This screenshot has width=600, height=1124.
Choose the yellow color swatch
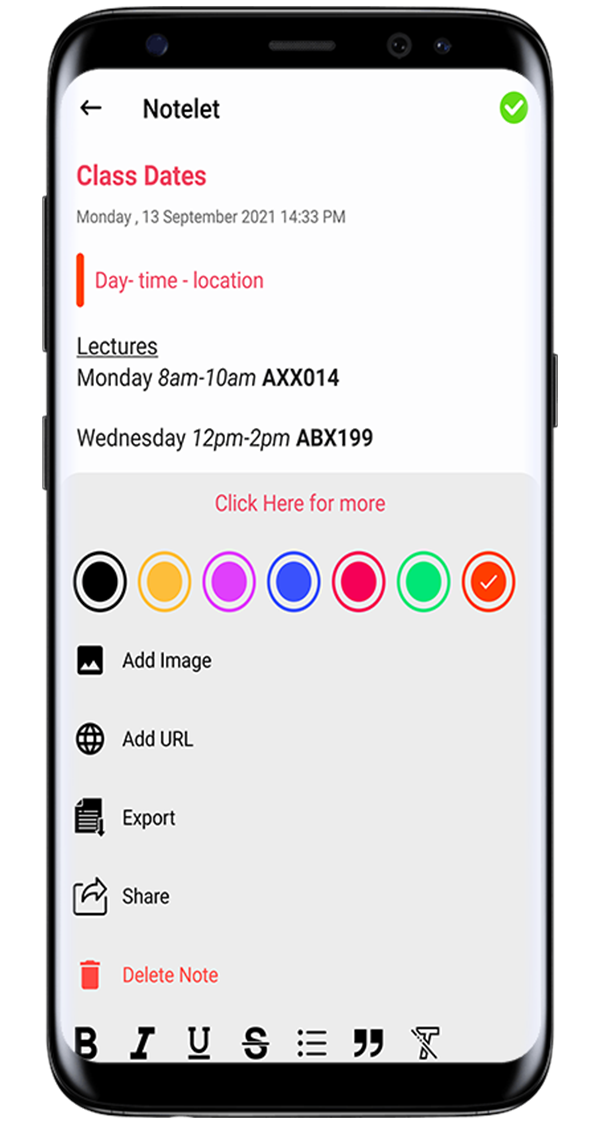165,581
